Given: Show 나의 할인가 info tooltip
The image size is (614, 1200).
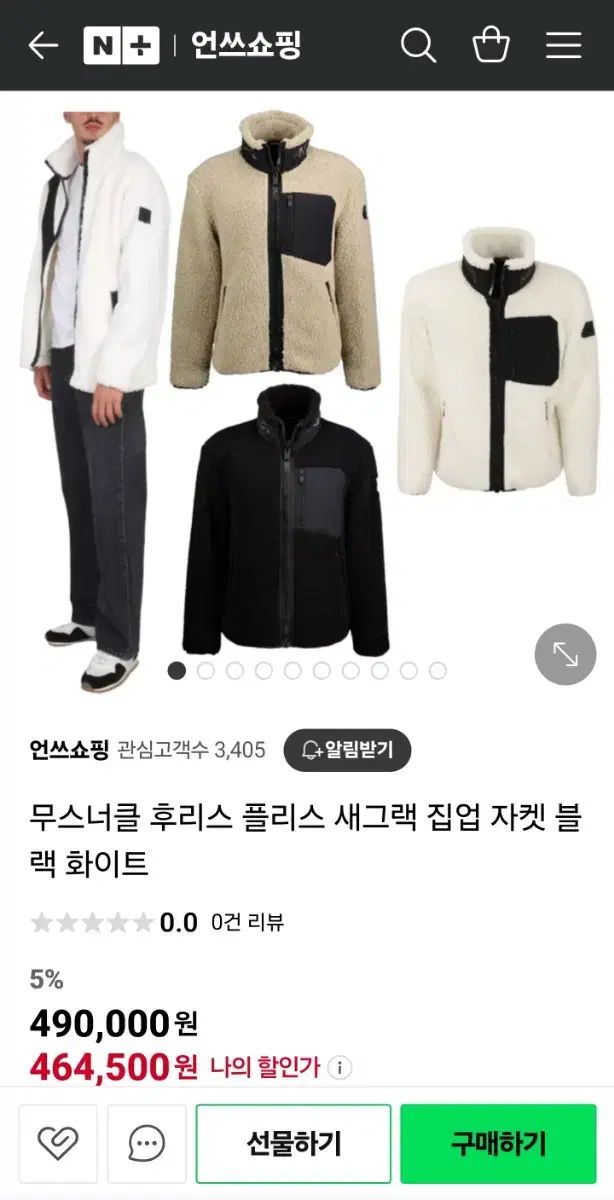Looking at the screenshot, I should 340,1068.
